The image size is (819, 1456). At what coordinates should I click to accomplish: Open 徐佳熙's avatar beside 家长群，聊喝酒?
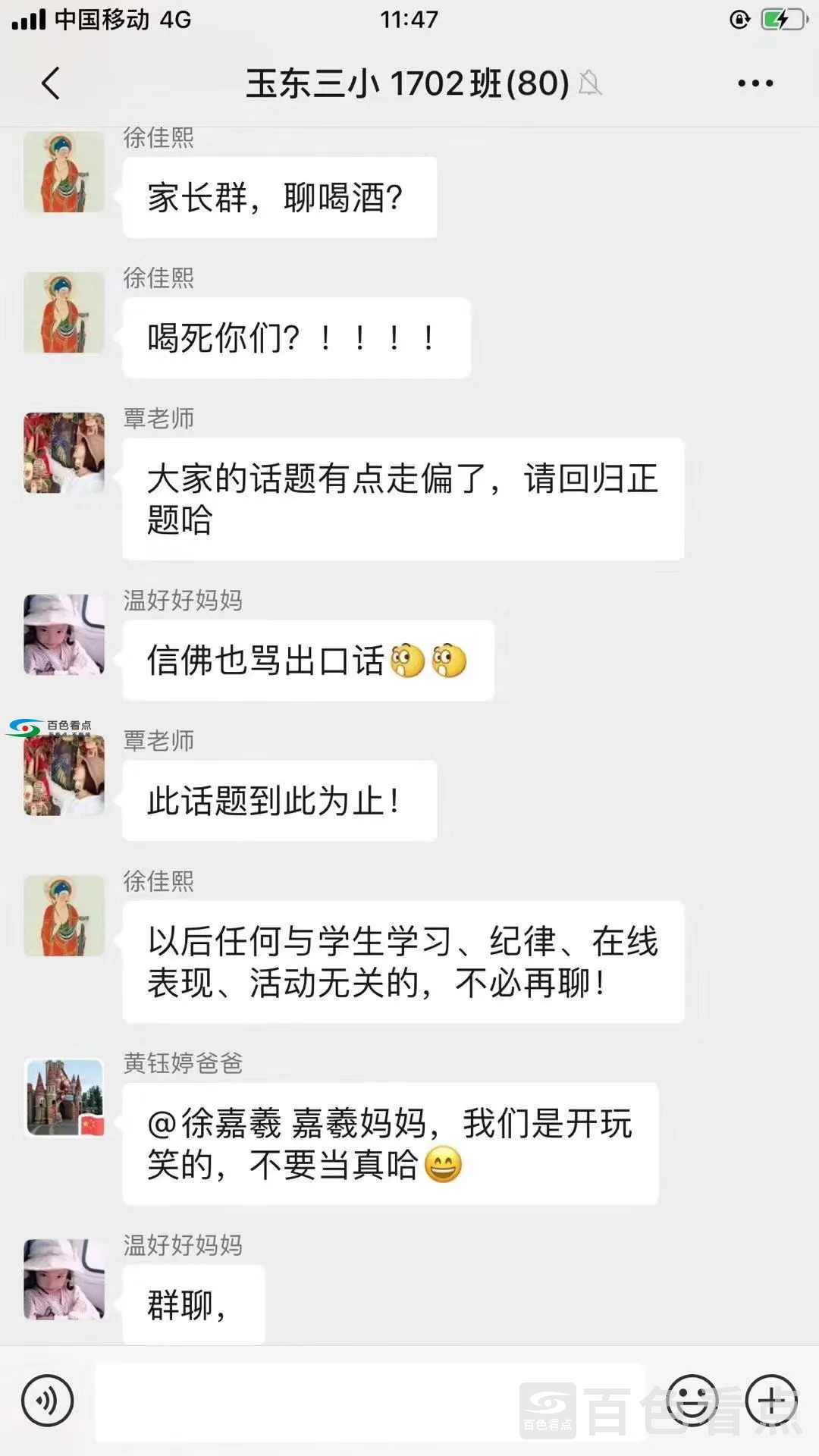pyautogui.click(x=64, y=172)
